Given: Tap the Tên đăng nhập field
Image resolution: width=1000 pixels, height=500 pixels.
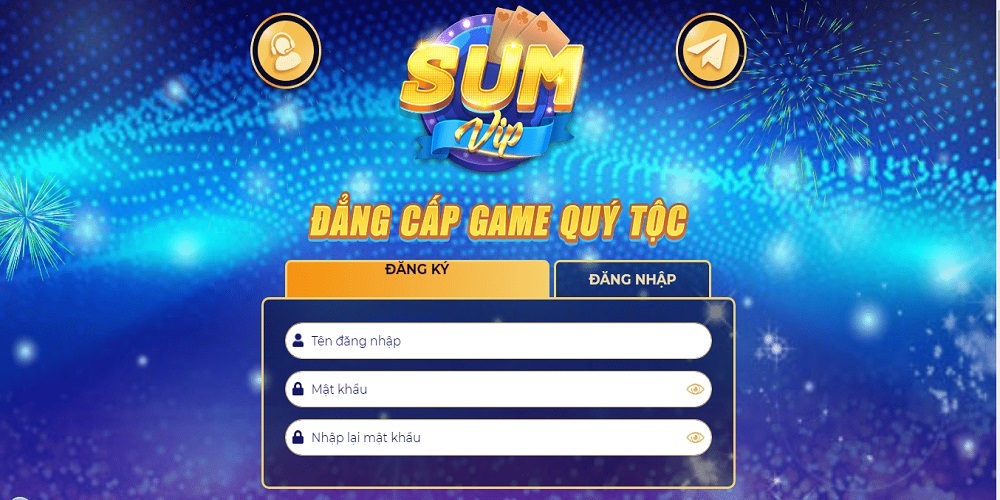Looking at the screenshot, I should click(497, 341).
